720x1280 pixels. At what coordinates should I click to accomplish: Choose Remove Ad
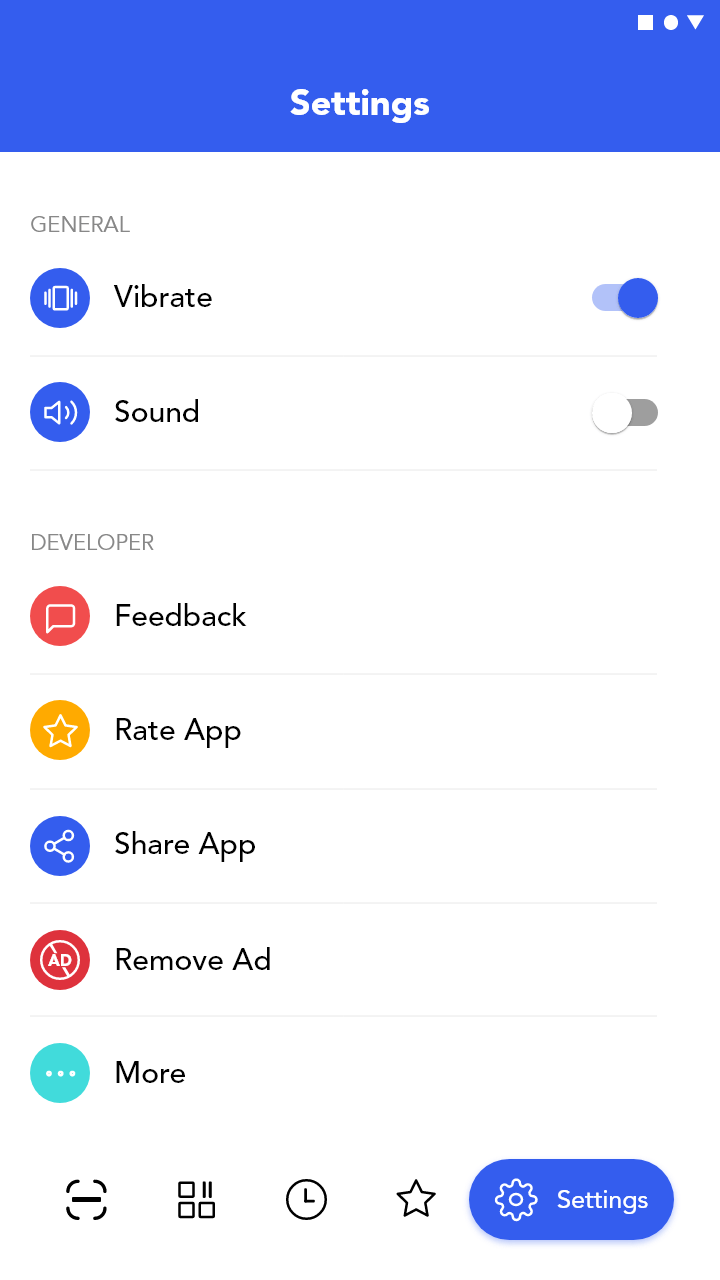pyautogui.click(x=343, y=960)
